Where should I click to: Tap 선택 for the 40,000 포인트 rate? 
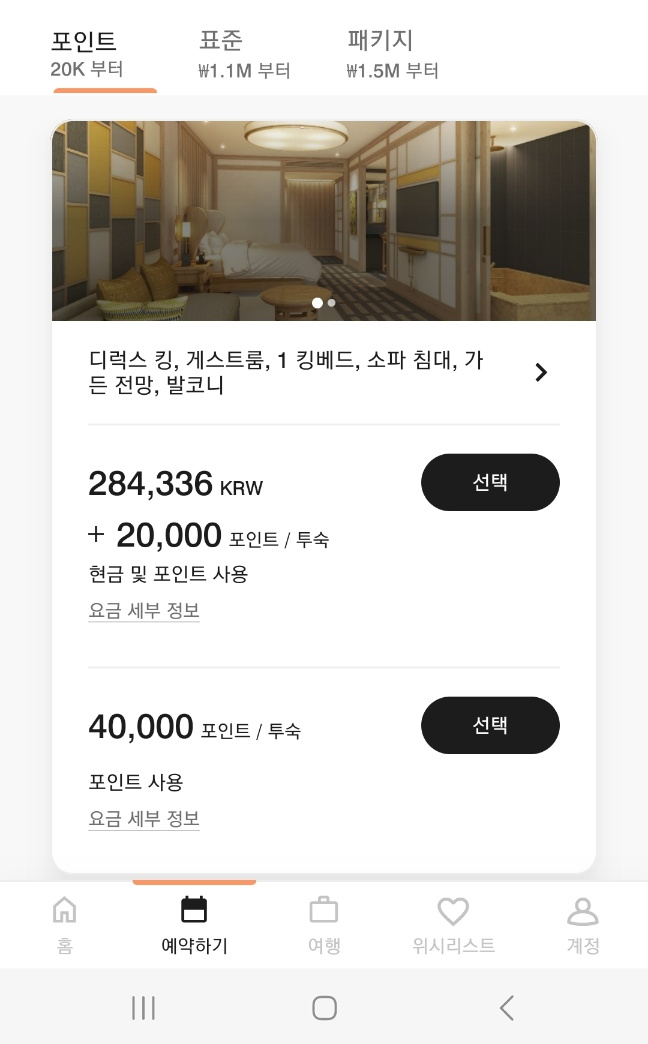point(490,725)
